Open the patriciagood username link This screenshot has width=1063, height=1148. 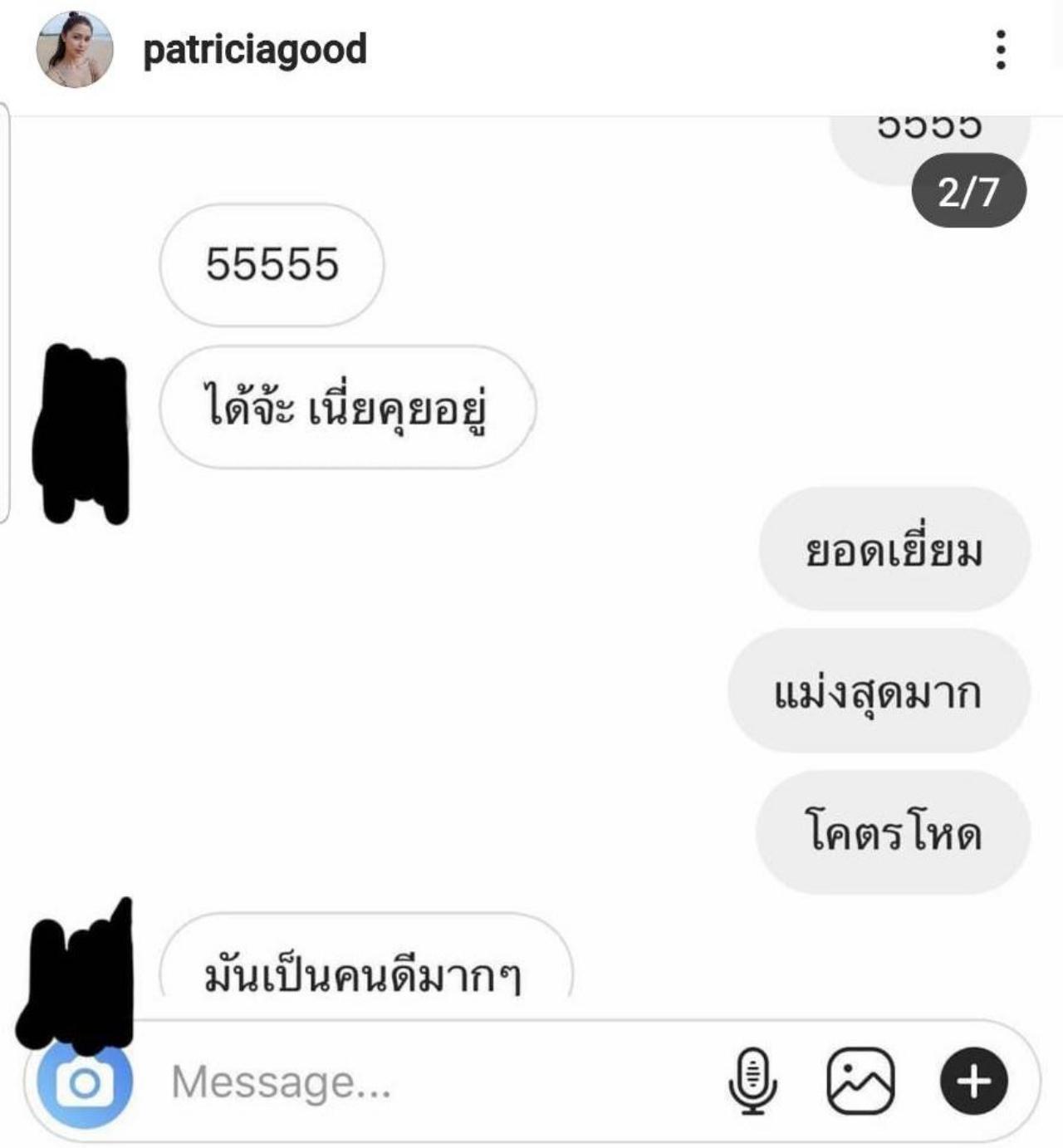[x=255, y=50]
